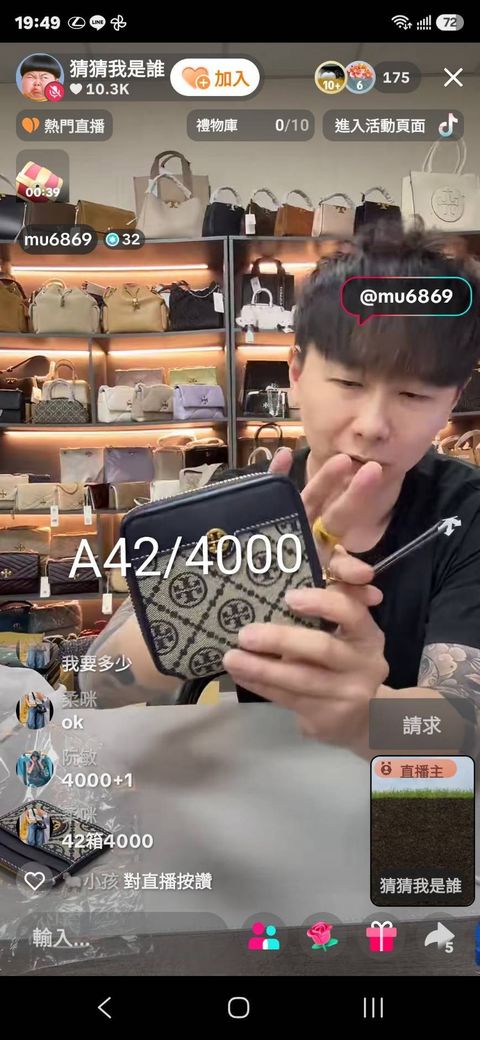Viewport: 480px width, 1040px height.
Task: Go back with the system back button
Action: coord(105,1008)
